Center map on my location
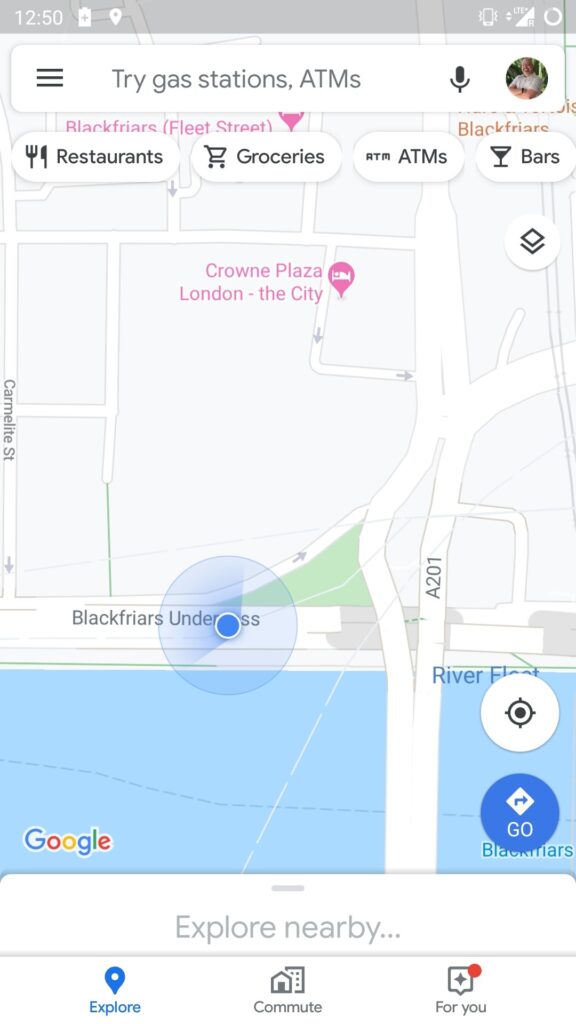The image size is (576, 1024). point(520,712)
